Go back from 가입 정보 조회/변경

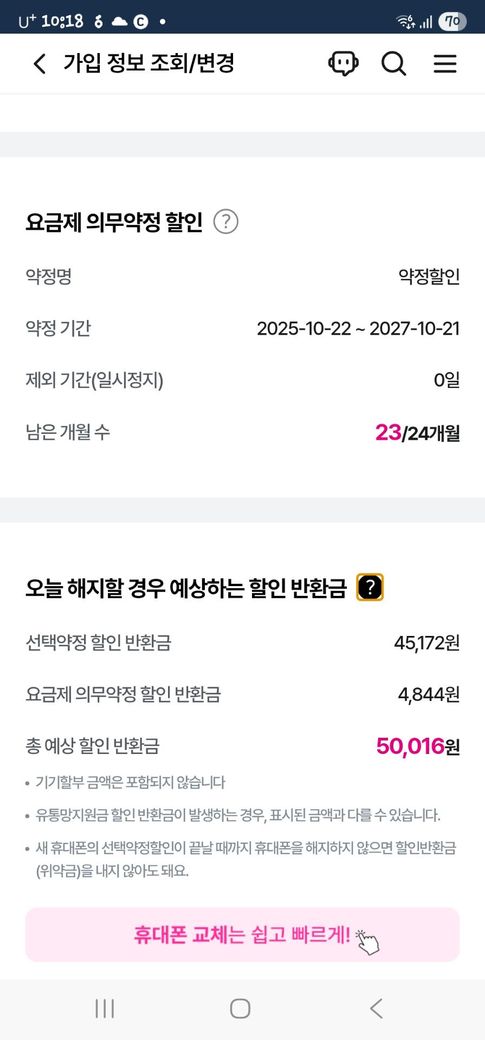point(40,64)
